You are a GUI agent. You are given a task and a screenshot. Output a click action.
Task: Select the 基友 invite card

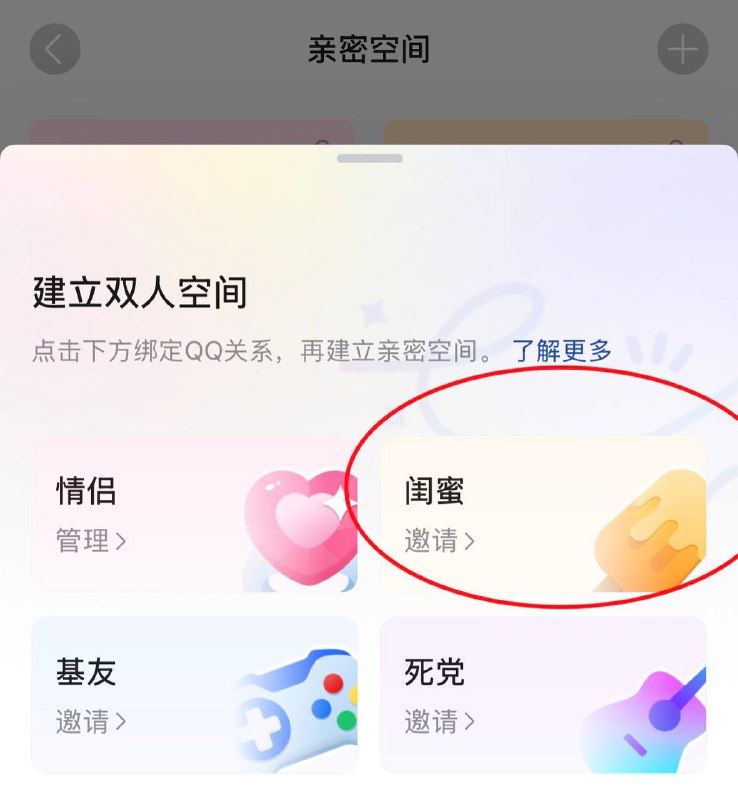194,695
